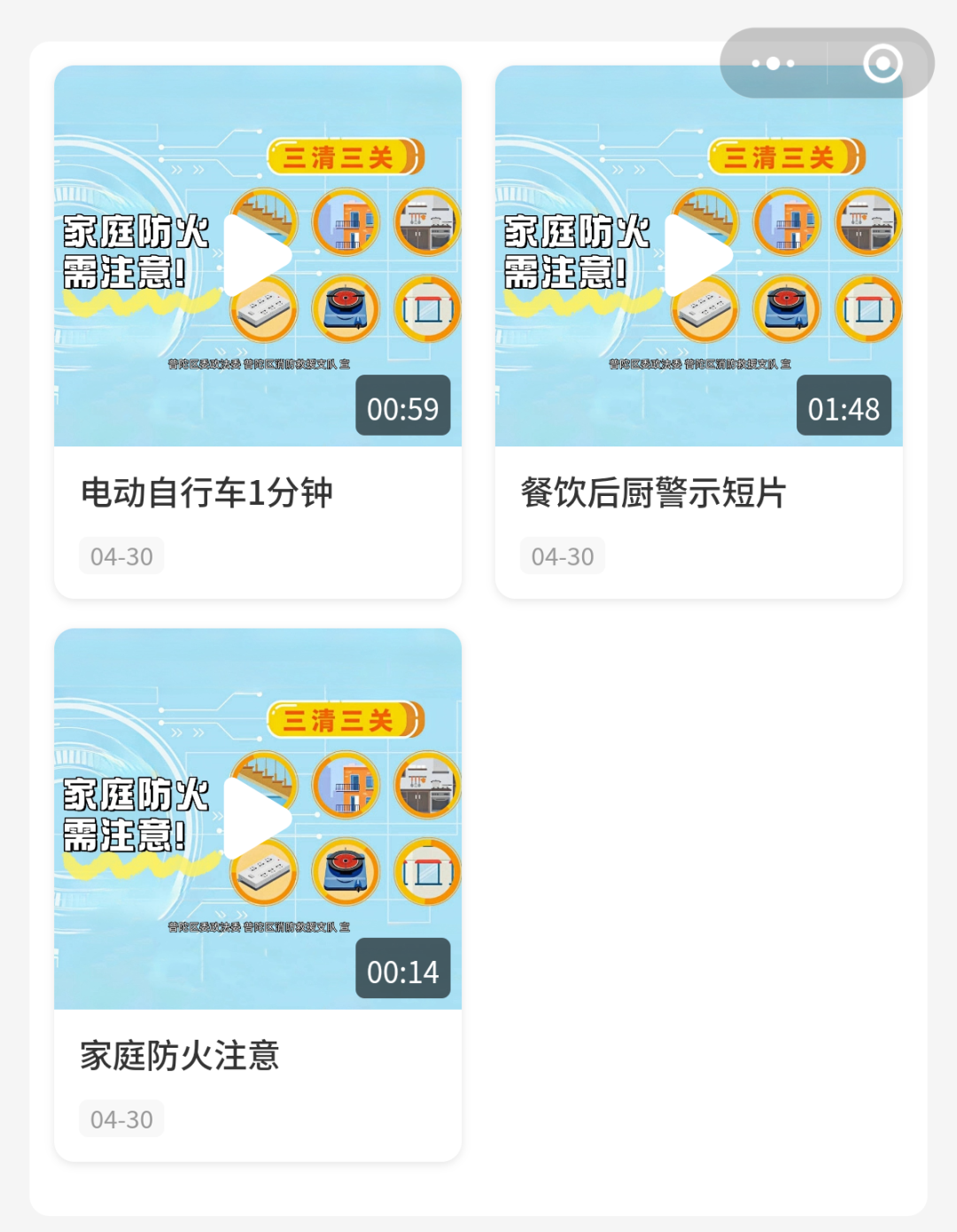The height and width of the screenshot is (1232, 957).
Task: Play the 餐饮后厨警示短片 video
Action: pos(698,256)
